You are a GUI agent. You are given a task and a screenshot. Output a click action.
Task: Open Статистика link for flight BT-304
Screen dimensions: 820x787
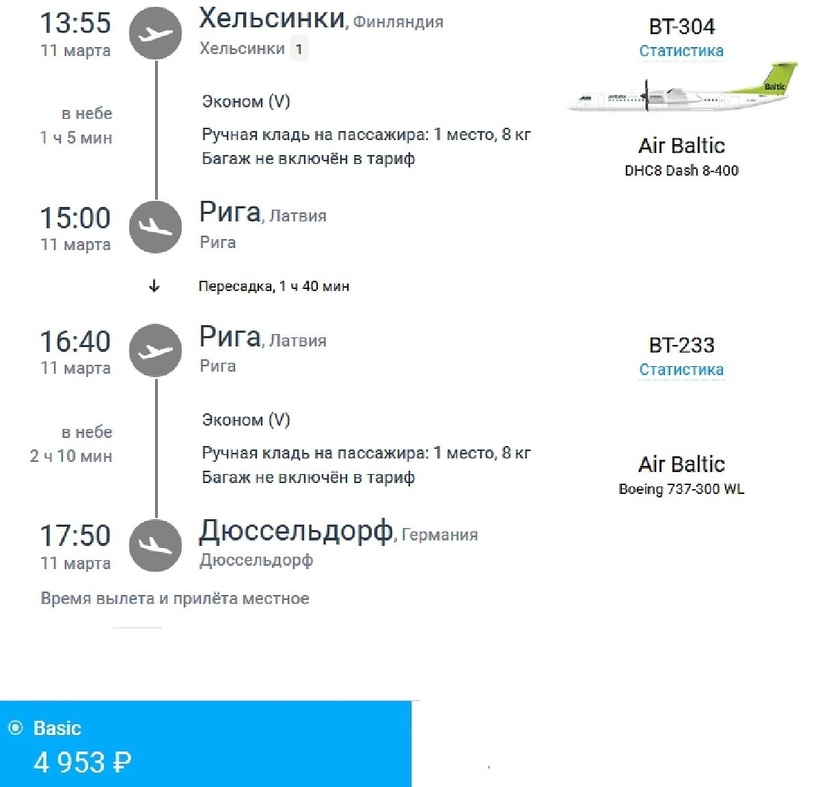click(x=681, y=51)
